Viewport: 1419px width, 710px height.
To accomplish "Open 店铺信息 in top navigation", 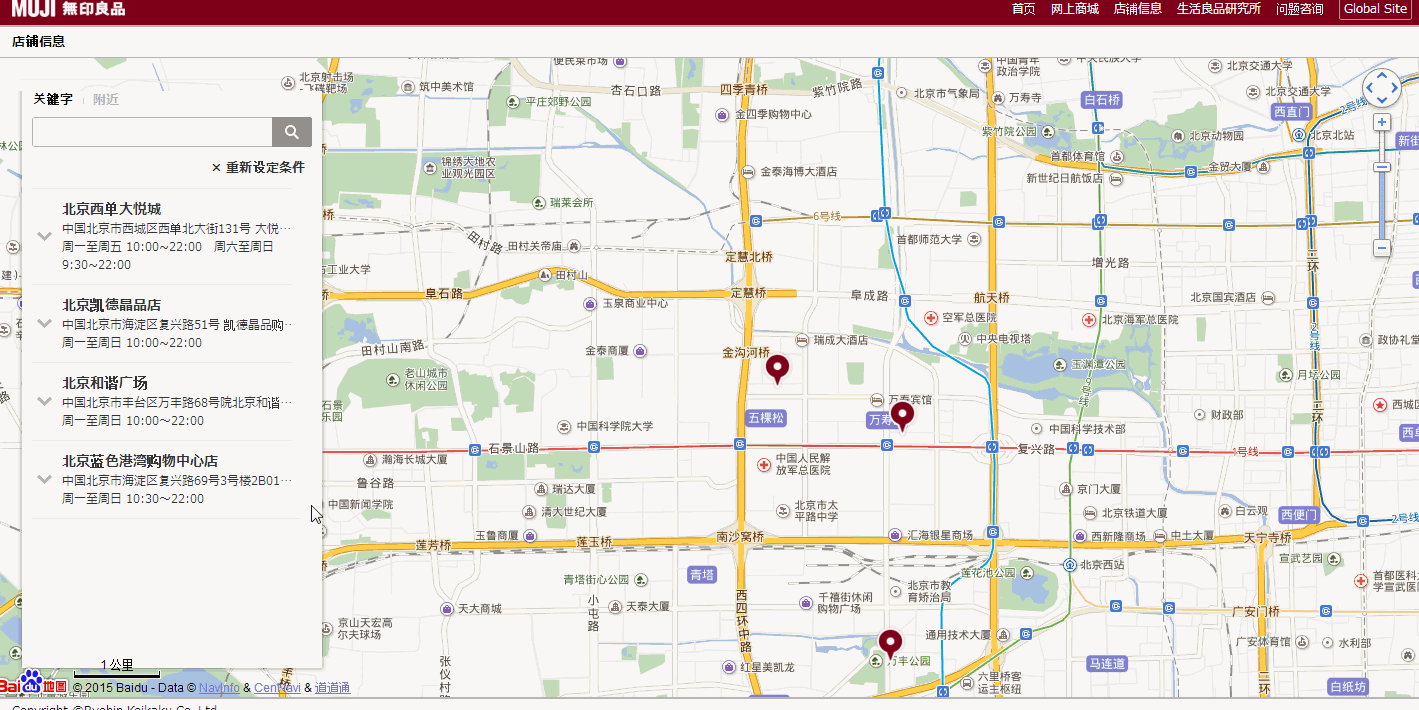I will coord(1137,9).
